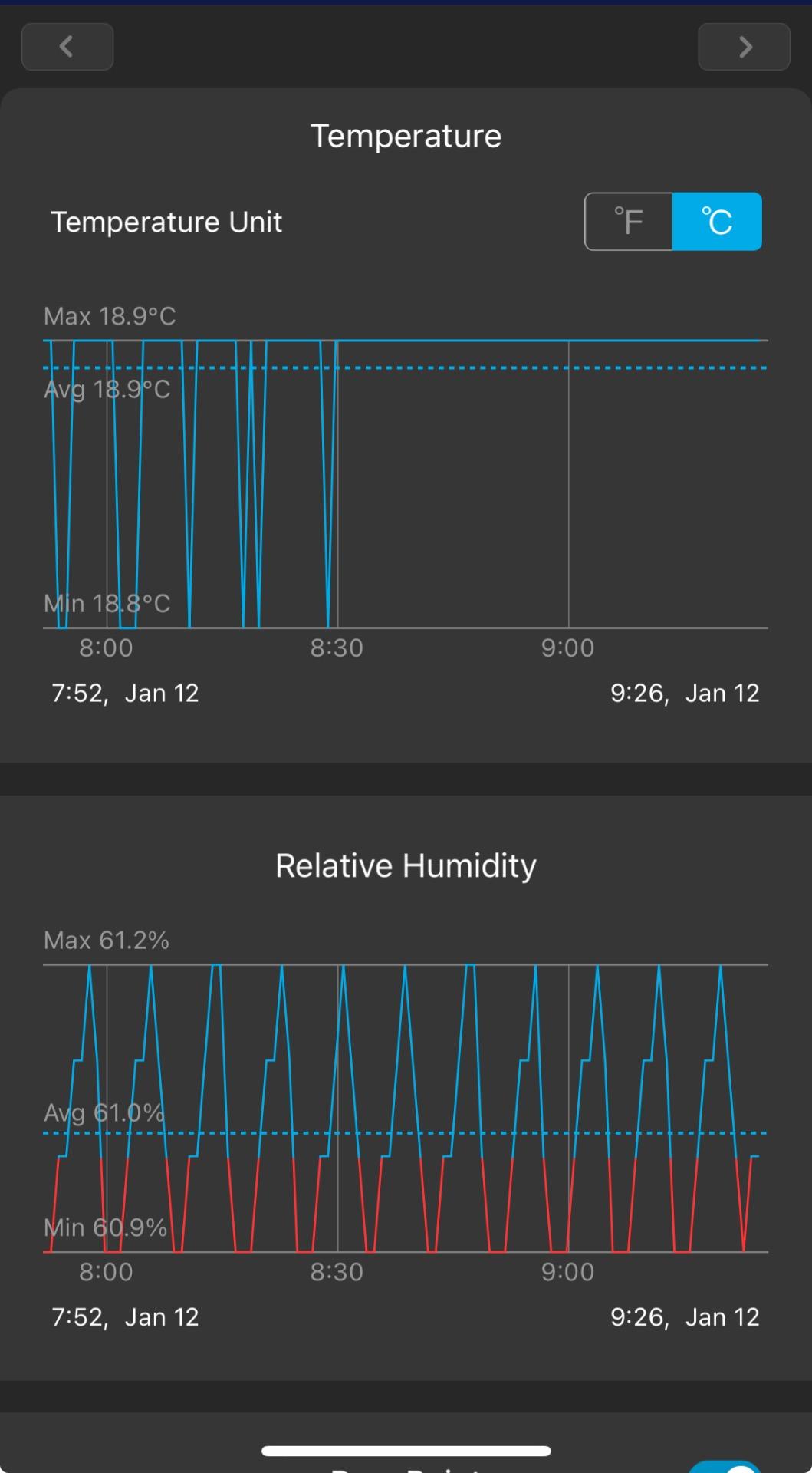The height and width of the screenshot is (1473, 812).
Task: Go to the previous time period
Action: pos(67,47)
